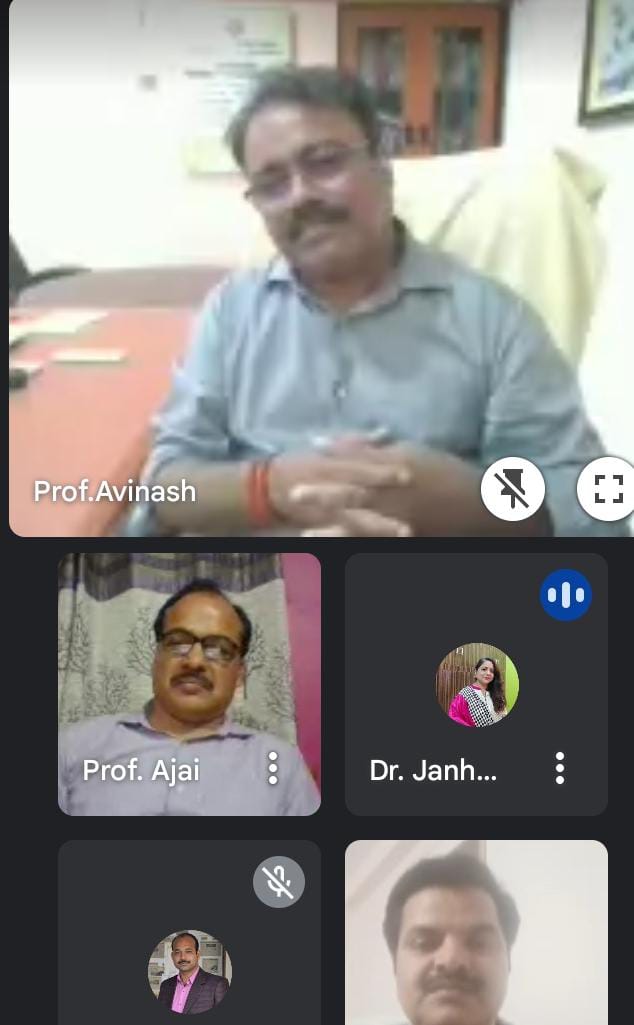Image resolution: width=634 pixels, height=1025 pixels.
Task: Select the muted participant's tile
Action: pos(190,933)
